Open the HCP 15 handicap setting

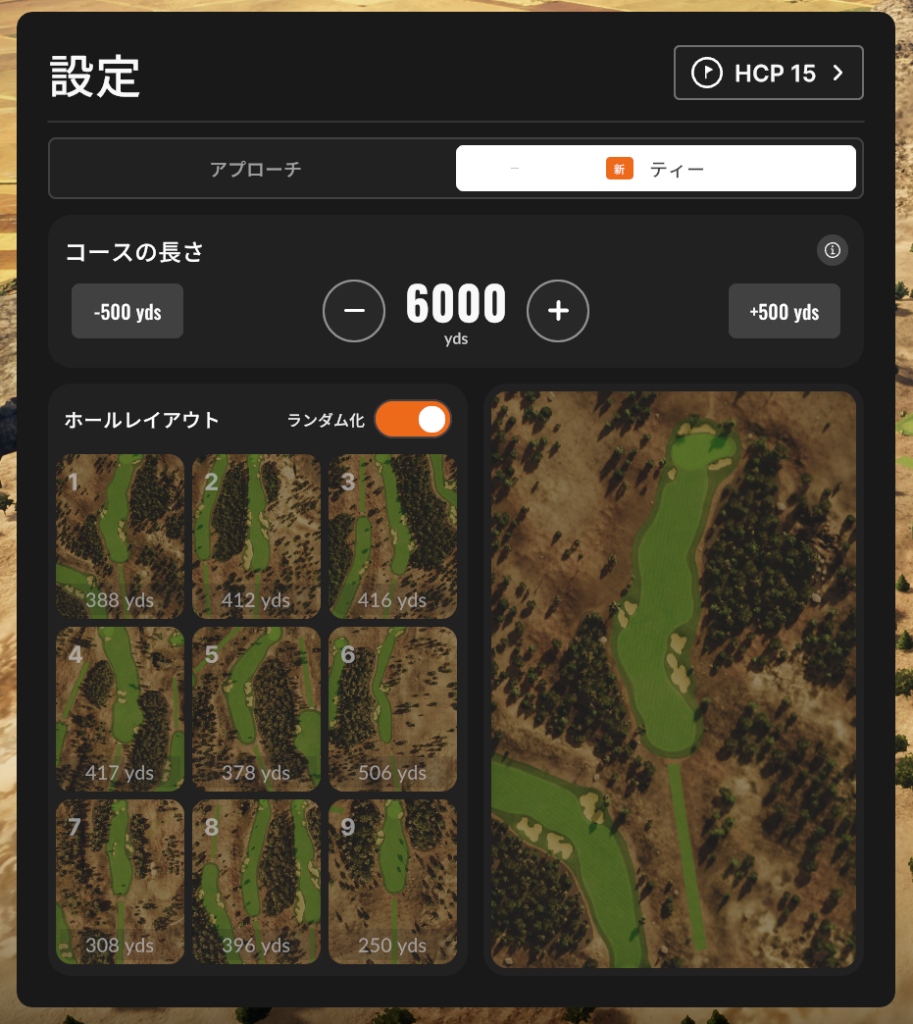point(768,73)
